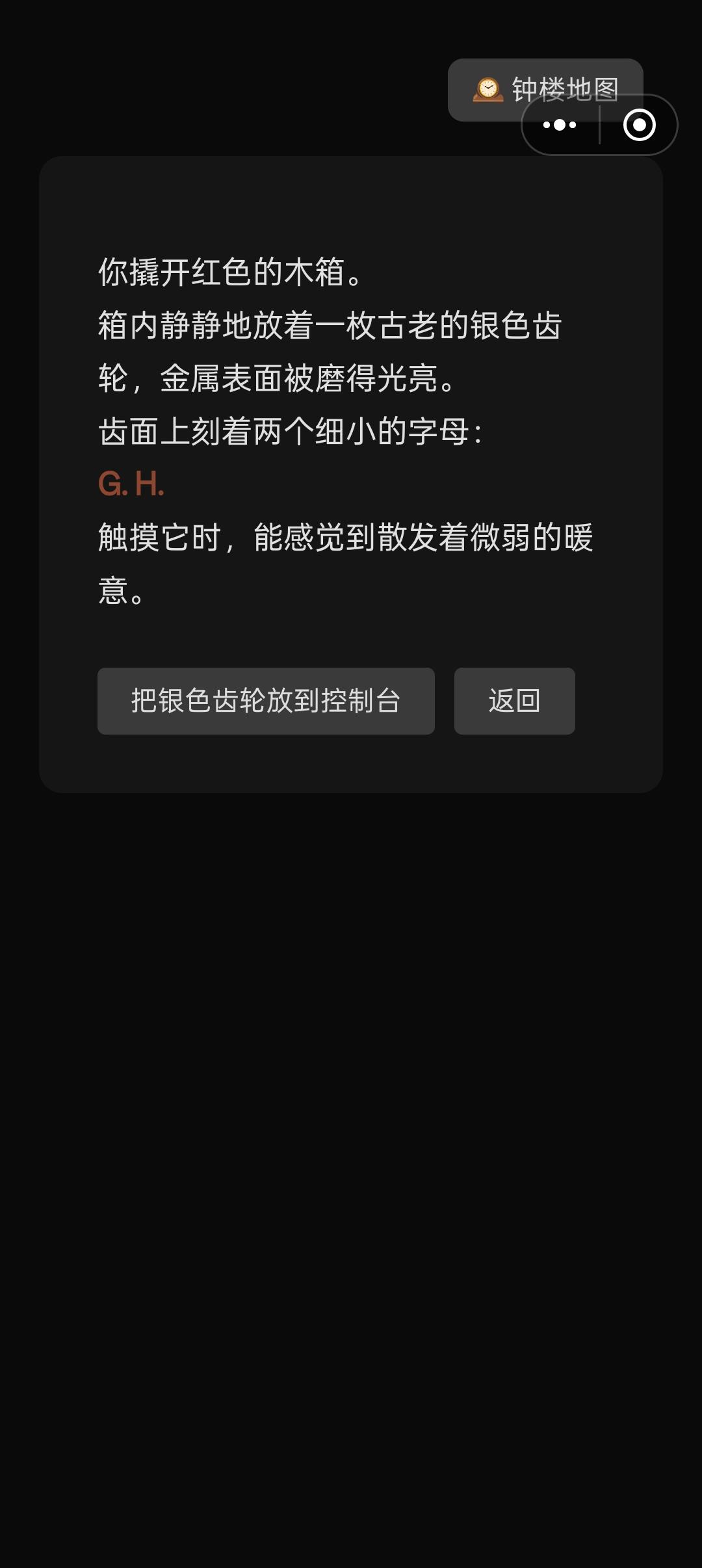Viewport: 702px width, 1568px height.
Task: Go back with the 返回 button
Action: pos(514,701)
